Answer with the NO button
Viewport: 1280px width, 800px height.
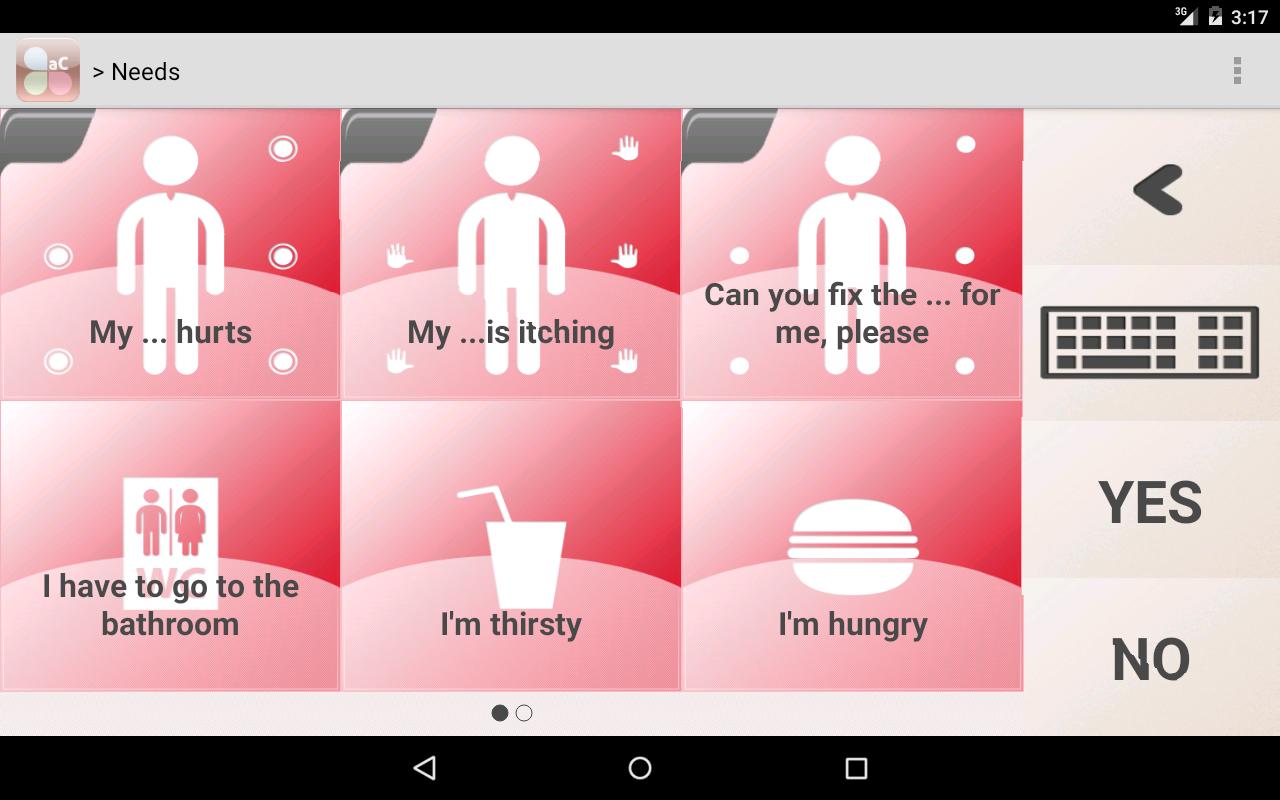point(1150,660)
